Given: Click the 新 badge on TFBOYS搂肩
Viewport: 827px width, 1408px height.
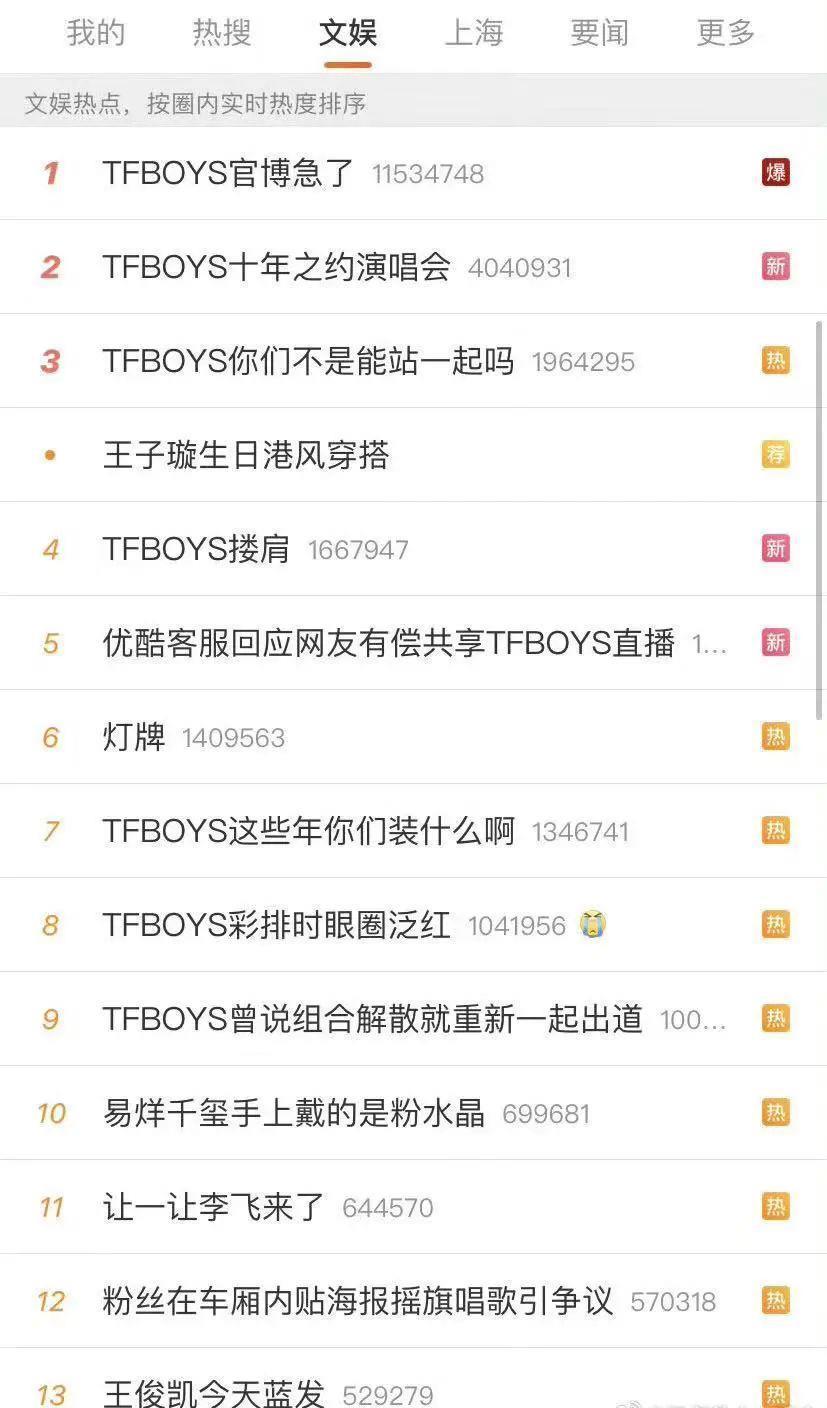Looking at the screenshot, I should pyautogui.click(x=777, y=548).
